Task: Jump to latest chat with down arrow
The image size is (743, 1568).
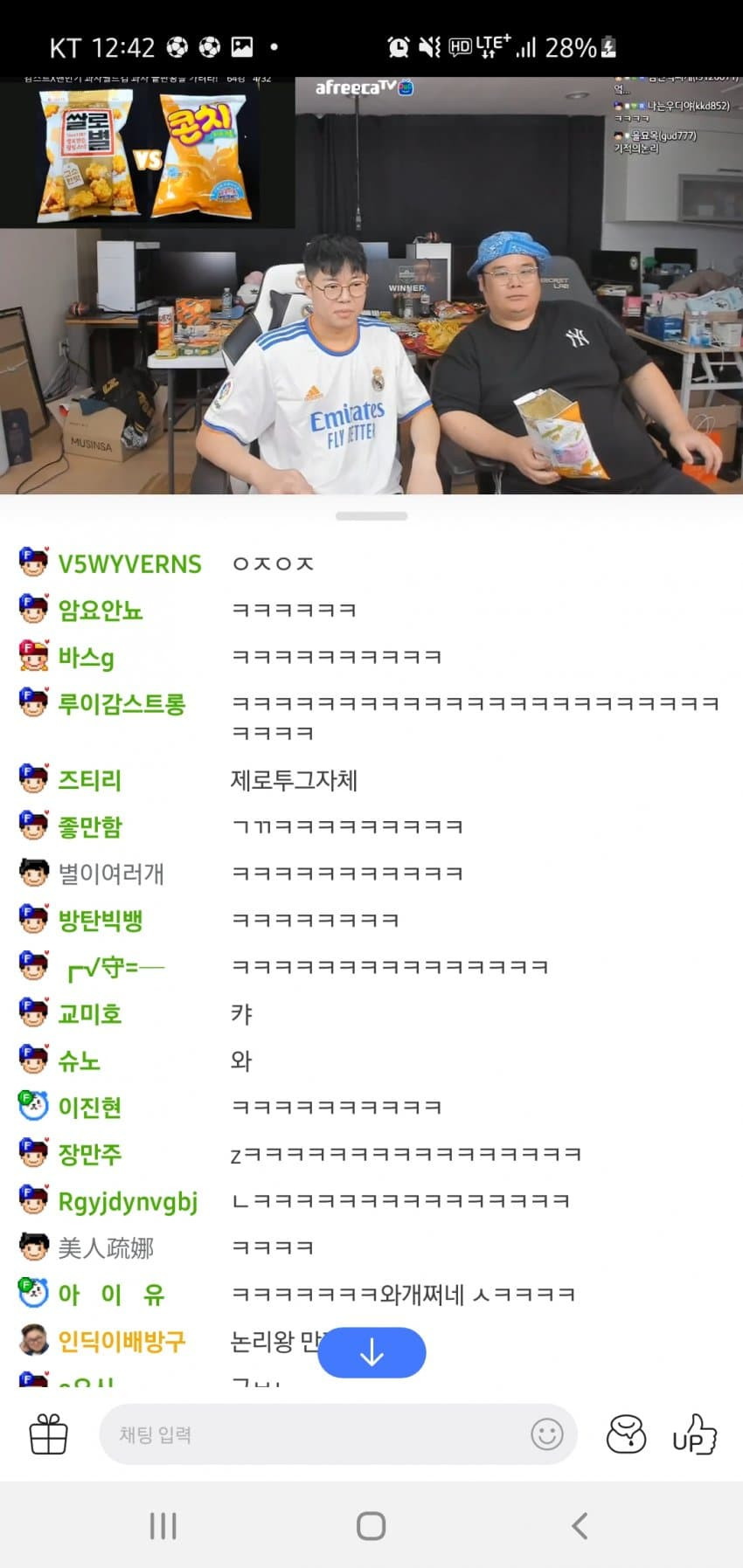Action: 371,1352
